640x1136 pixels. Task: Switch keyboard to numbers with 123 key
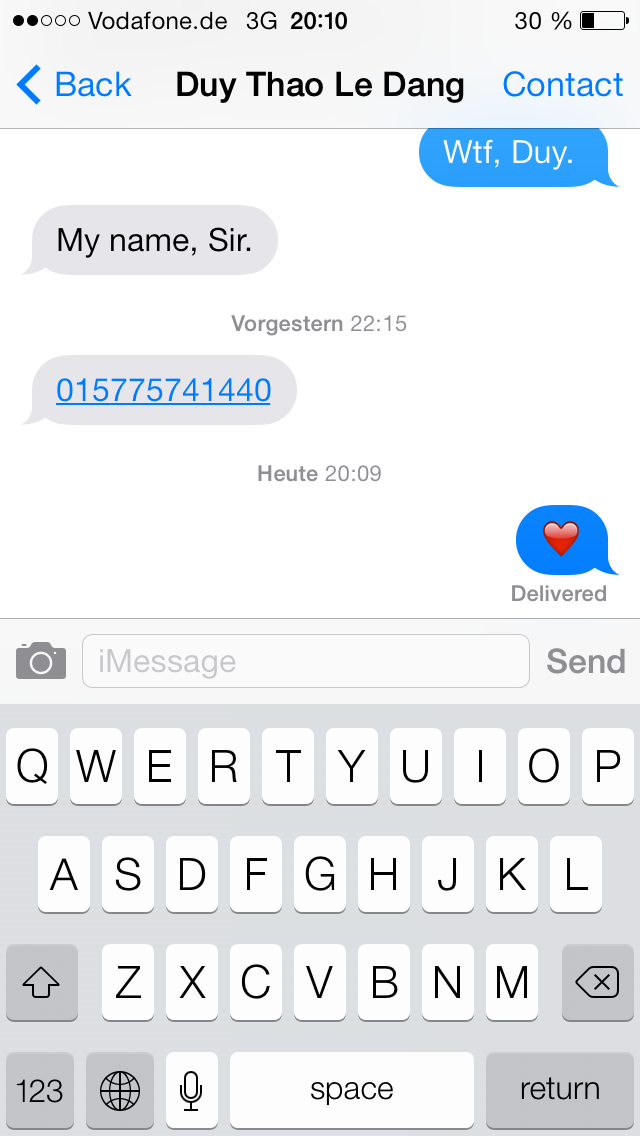[41, 1090]
